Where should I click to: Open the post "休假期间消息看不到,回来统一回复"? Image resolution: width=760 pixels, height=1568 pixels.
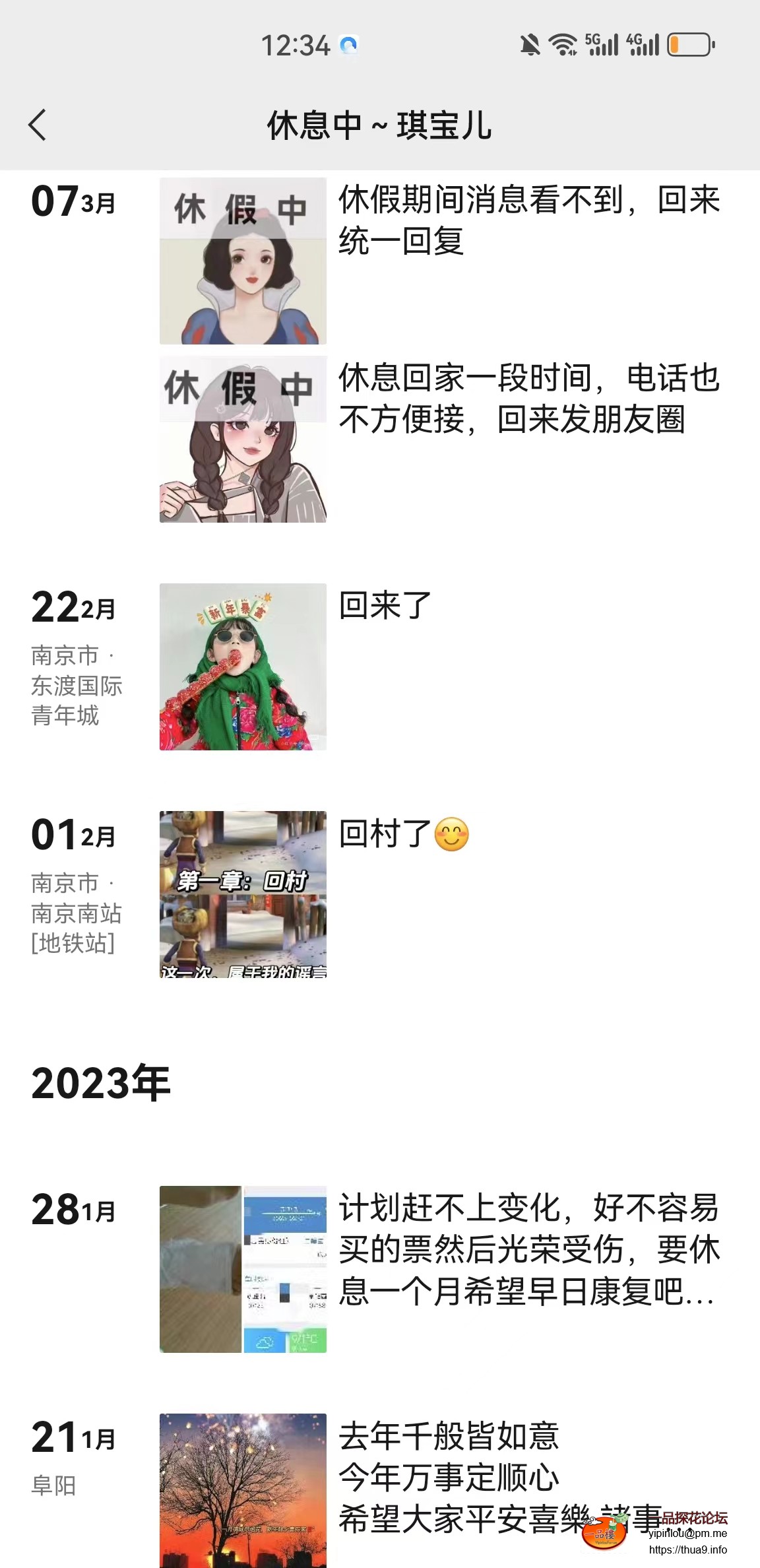(x=528, y=220)
